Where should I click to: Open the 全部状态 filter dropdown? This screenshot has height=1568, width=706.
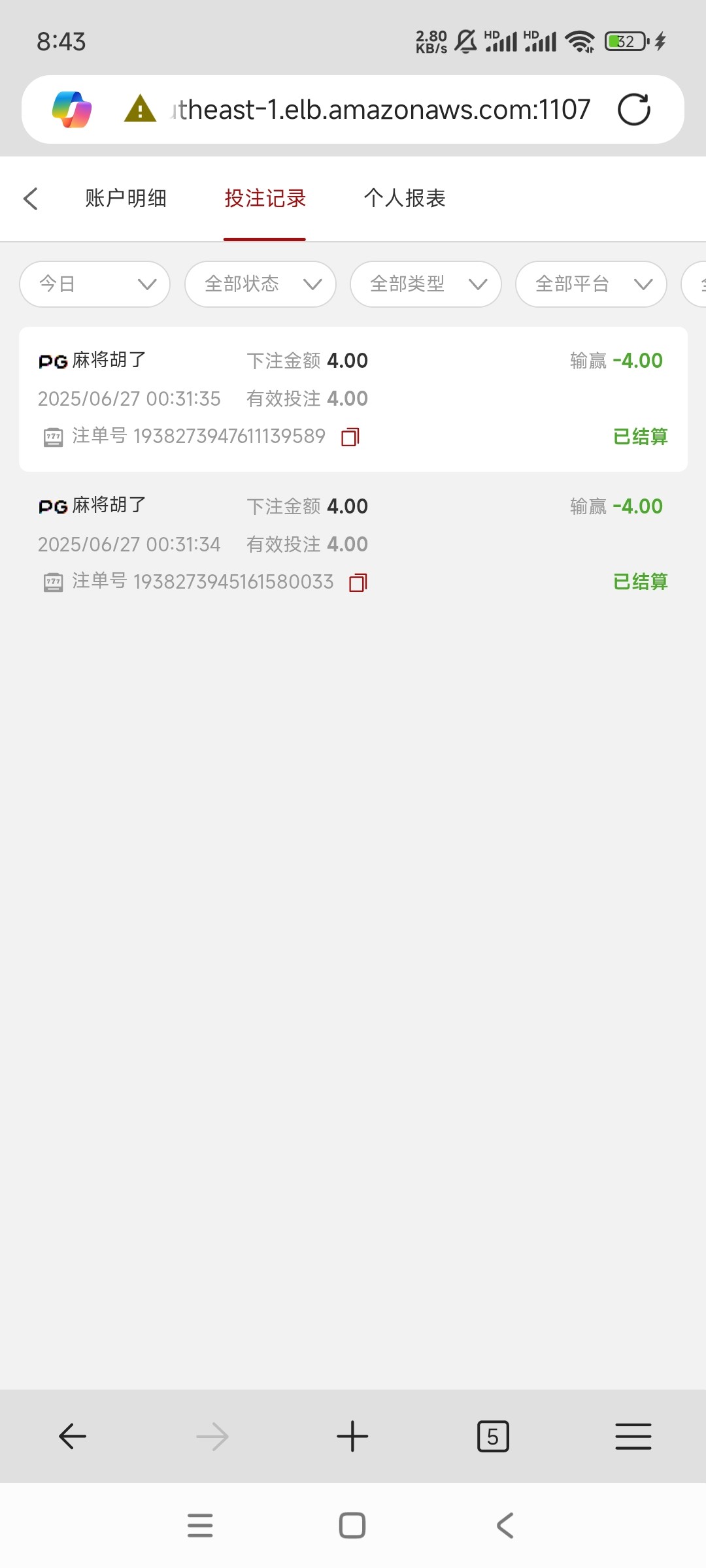coord(260,284)
